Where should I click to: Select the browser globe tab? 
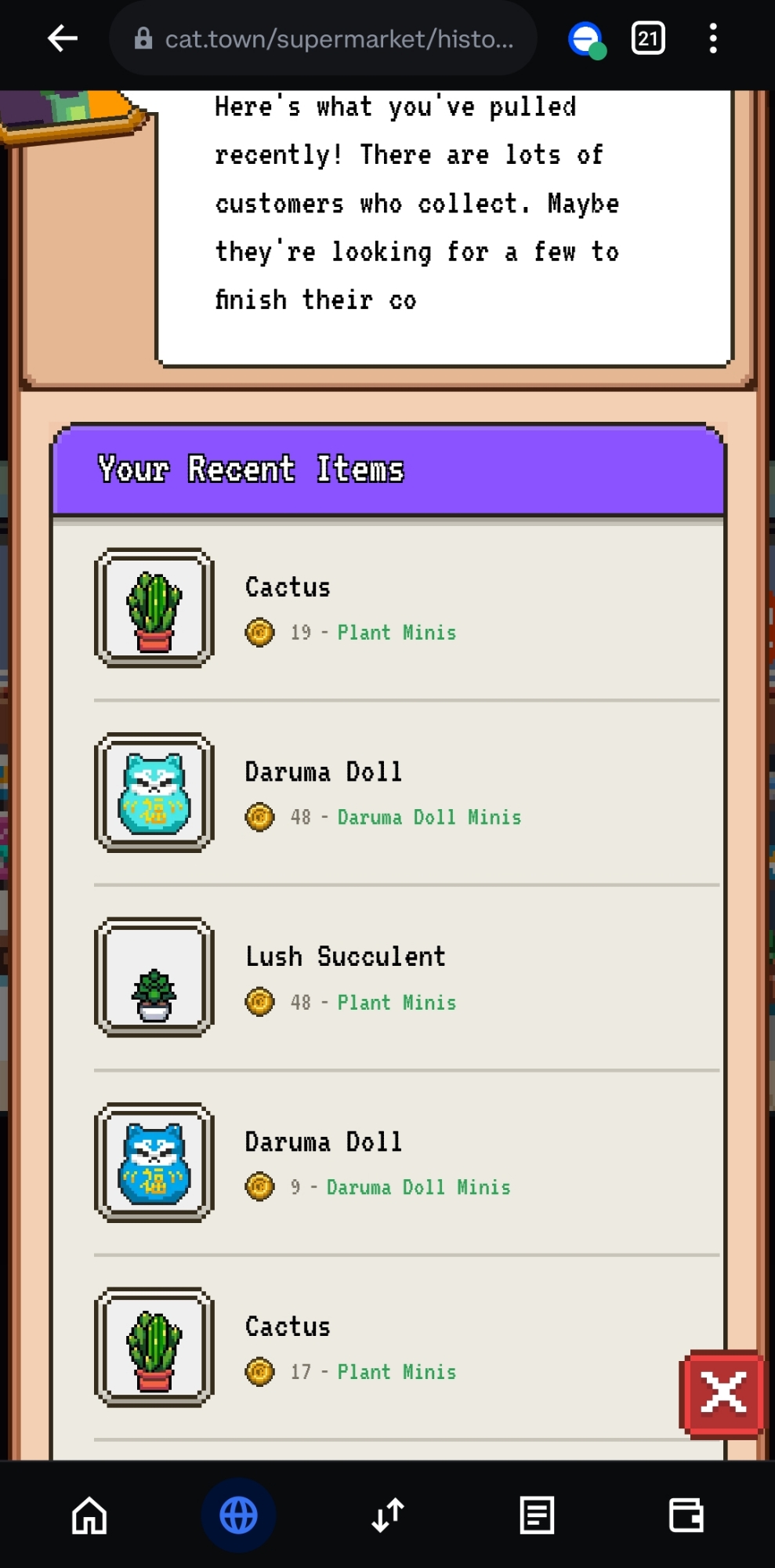click(x=238, y=1515)
